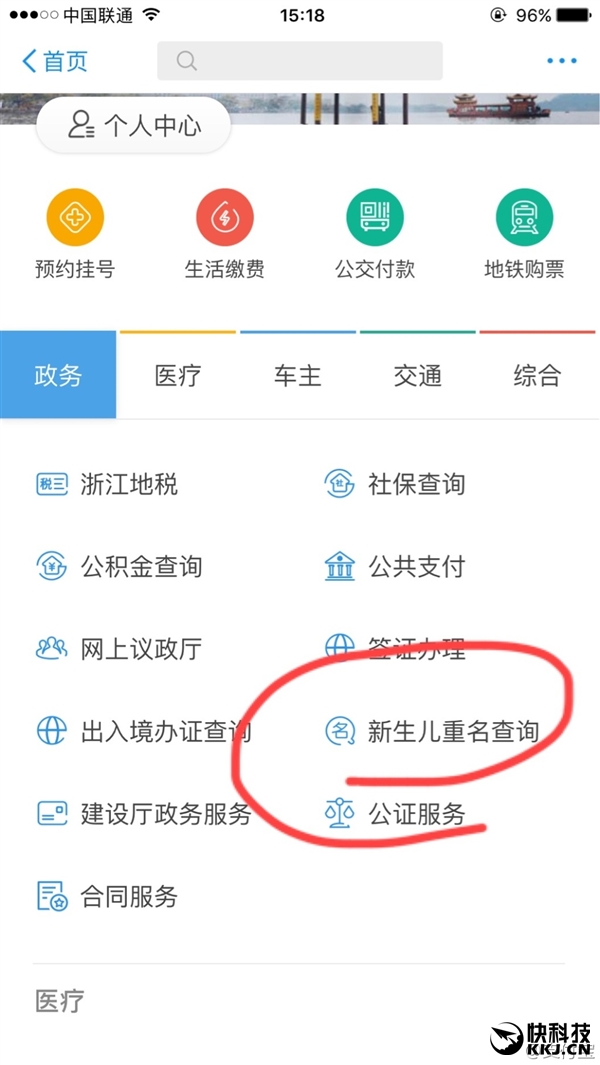The width and height of the screenshot is (600, 1065).
Task: Open 个人中心
Action: (134, 126)
